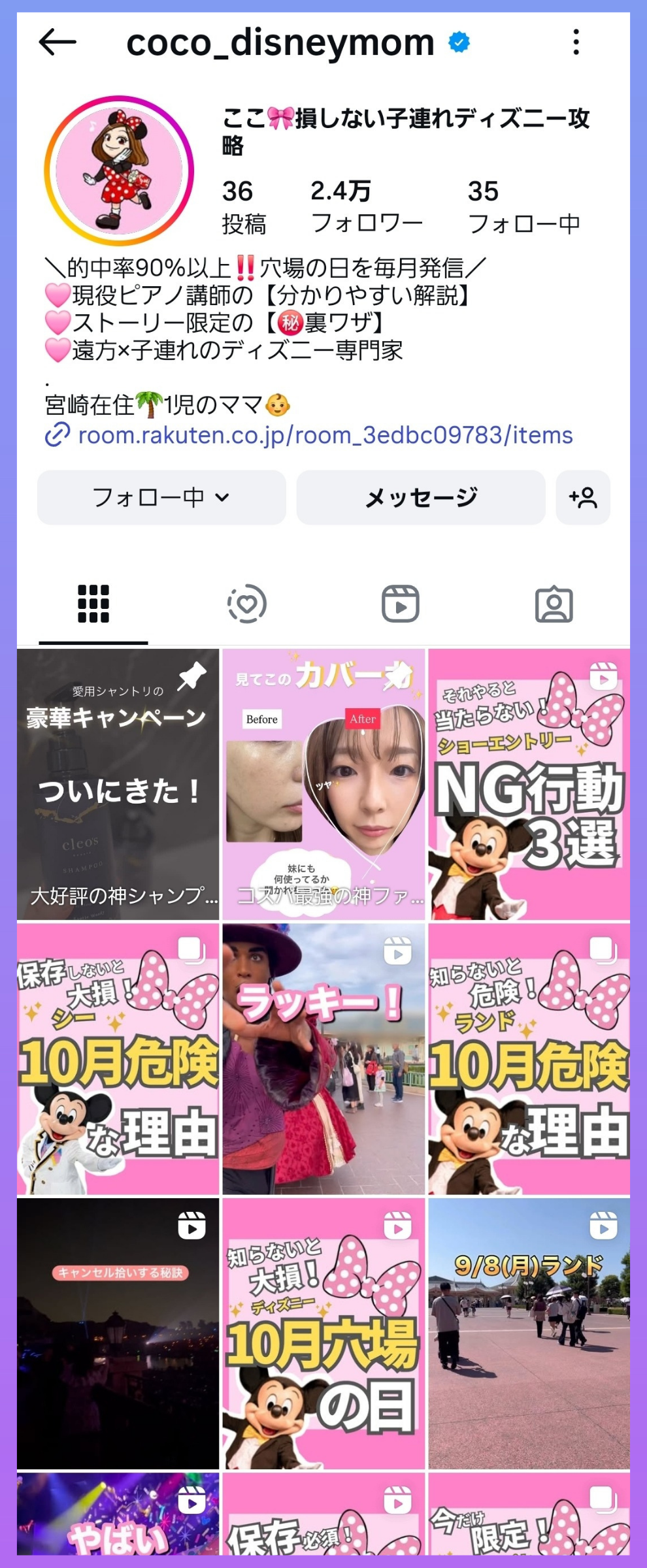Open the pinned 豪華キャンペーン shampoo post
This screenshot has width=647, height=1568.
click(x=118, y=784)
